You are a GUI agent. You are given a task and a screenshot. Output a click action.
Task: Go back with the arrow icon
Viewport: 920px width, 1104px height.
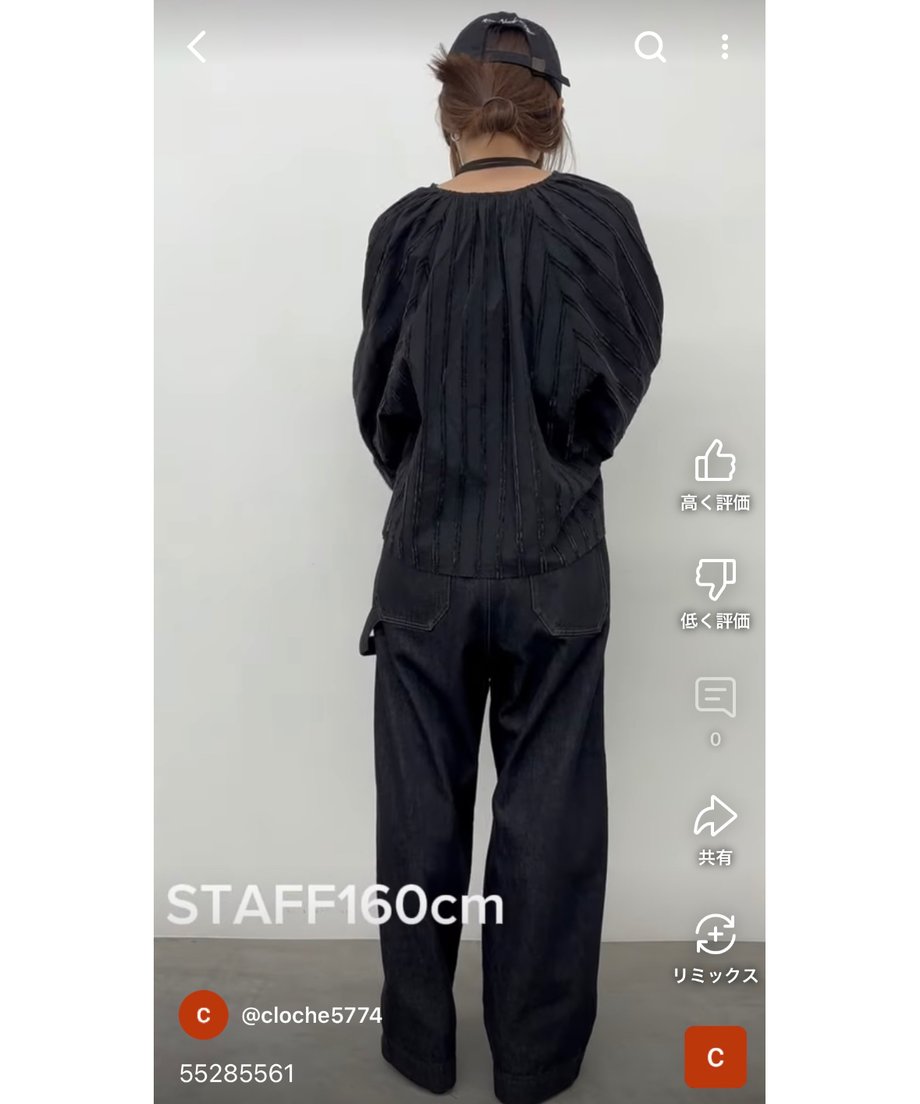coord(197,47)
